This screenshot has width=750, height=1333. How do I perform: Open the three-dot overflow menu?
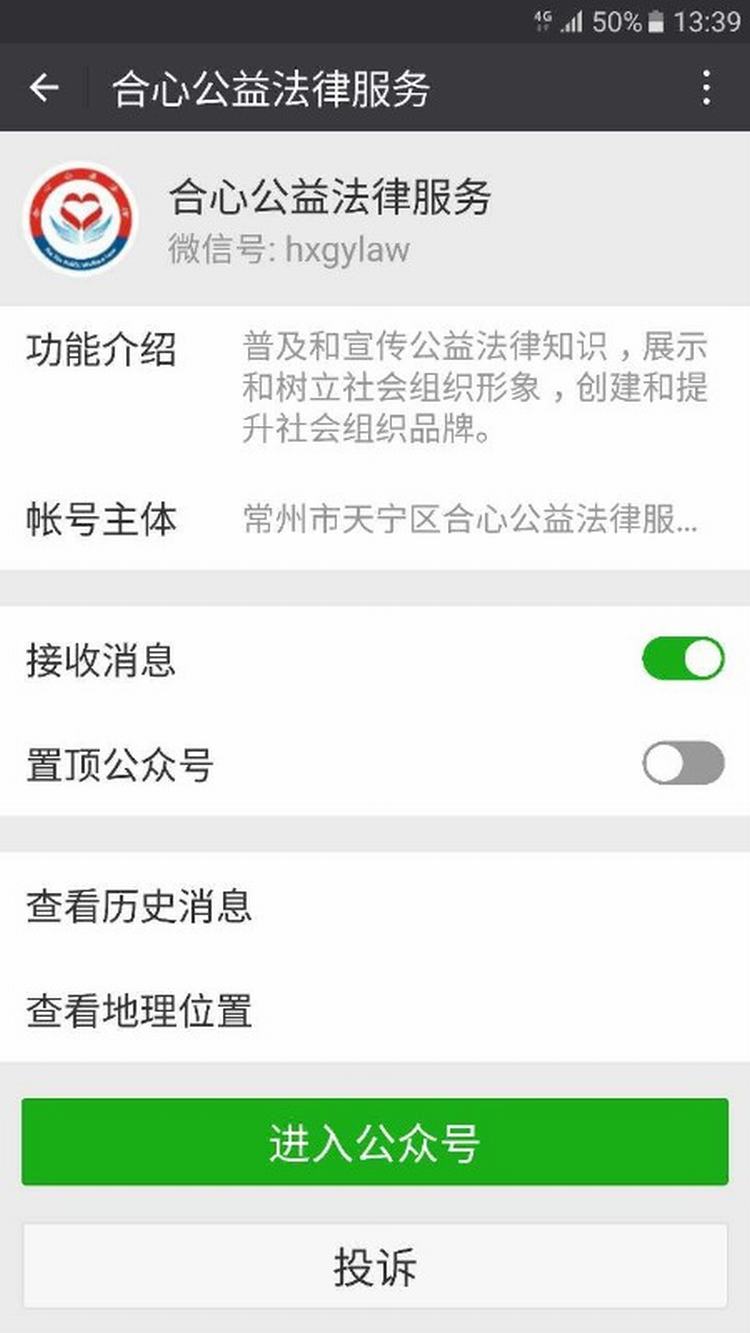pyautogui.click(x=706, y=88)
